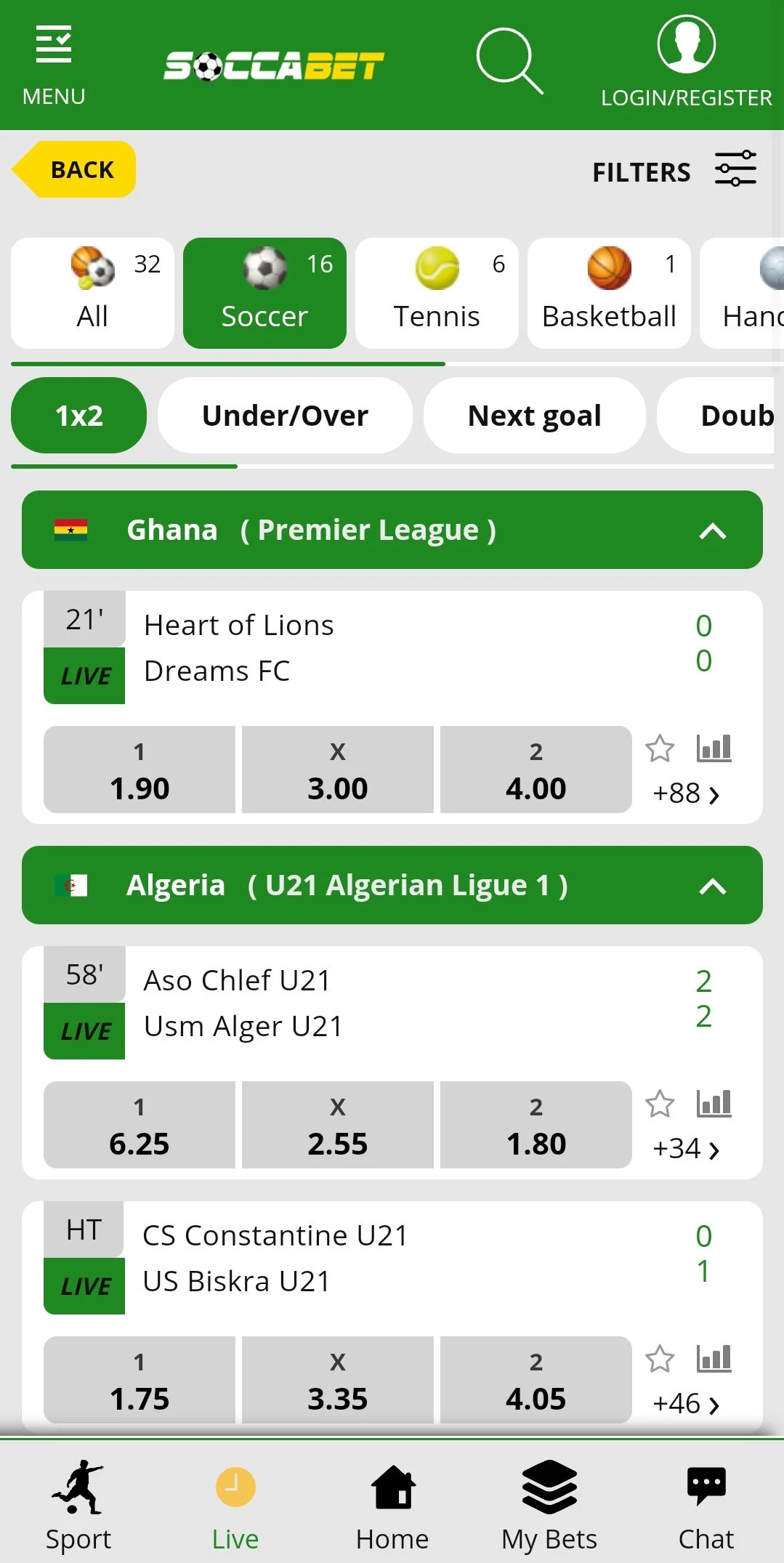Show All sports events
This screenshot has width=784, height=1563.
(x=92, y=293)
